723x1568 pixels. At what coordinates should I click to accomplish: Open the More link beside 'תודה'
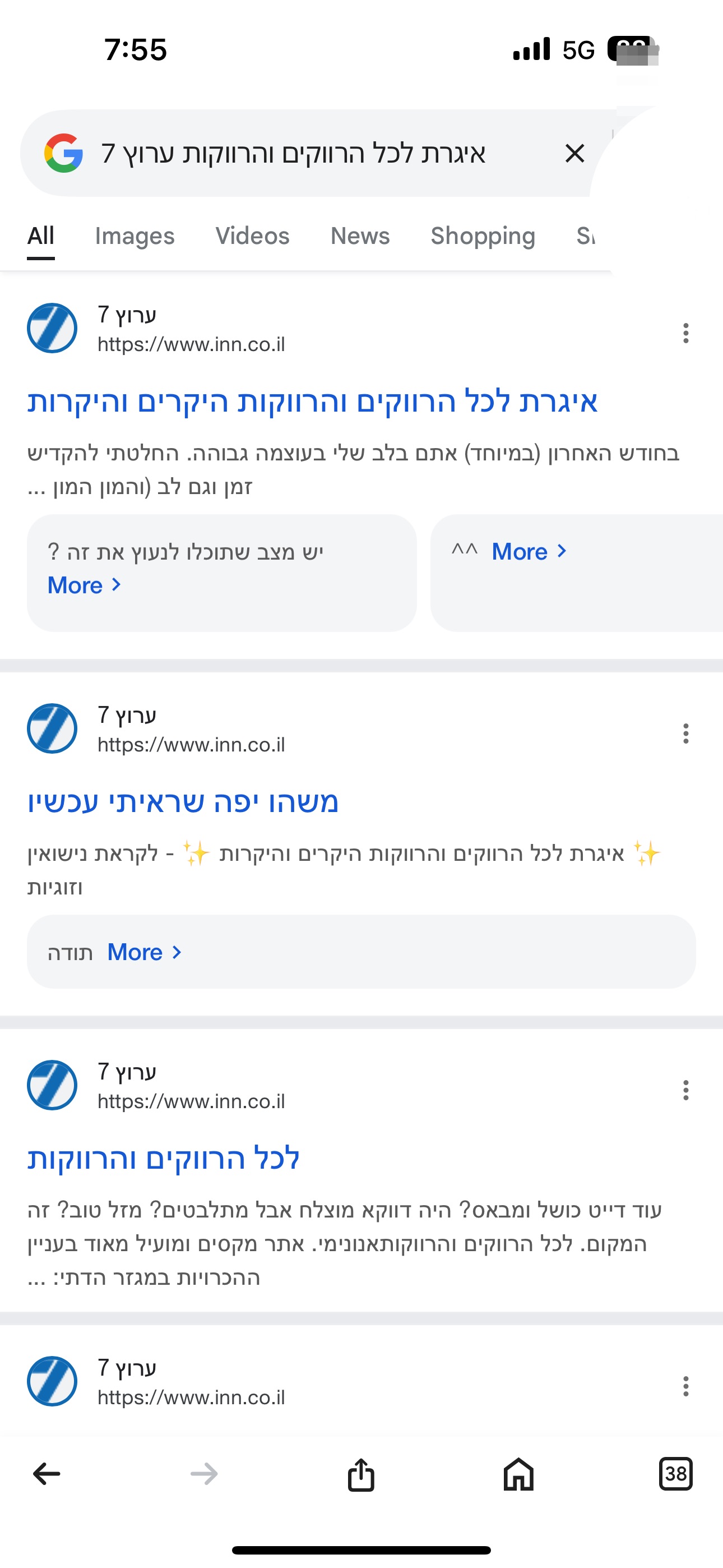[x=143, y=952]
